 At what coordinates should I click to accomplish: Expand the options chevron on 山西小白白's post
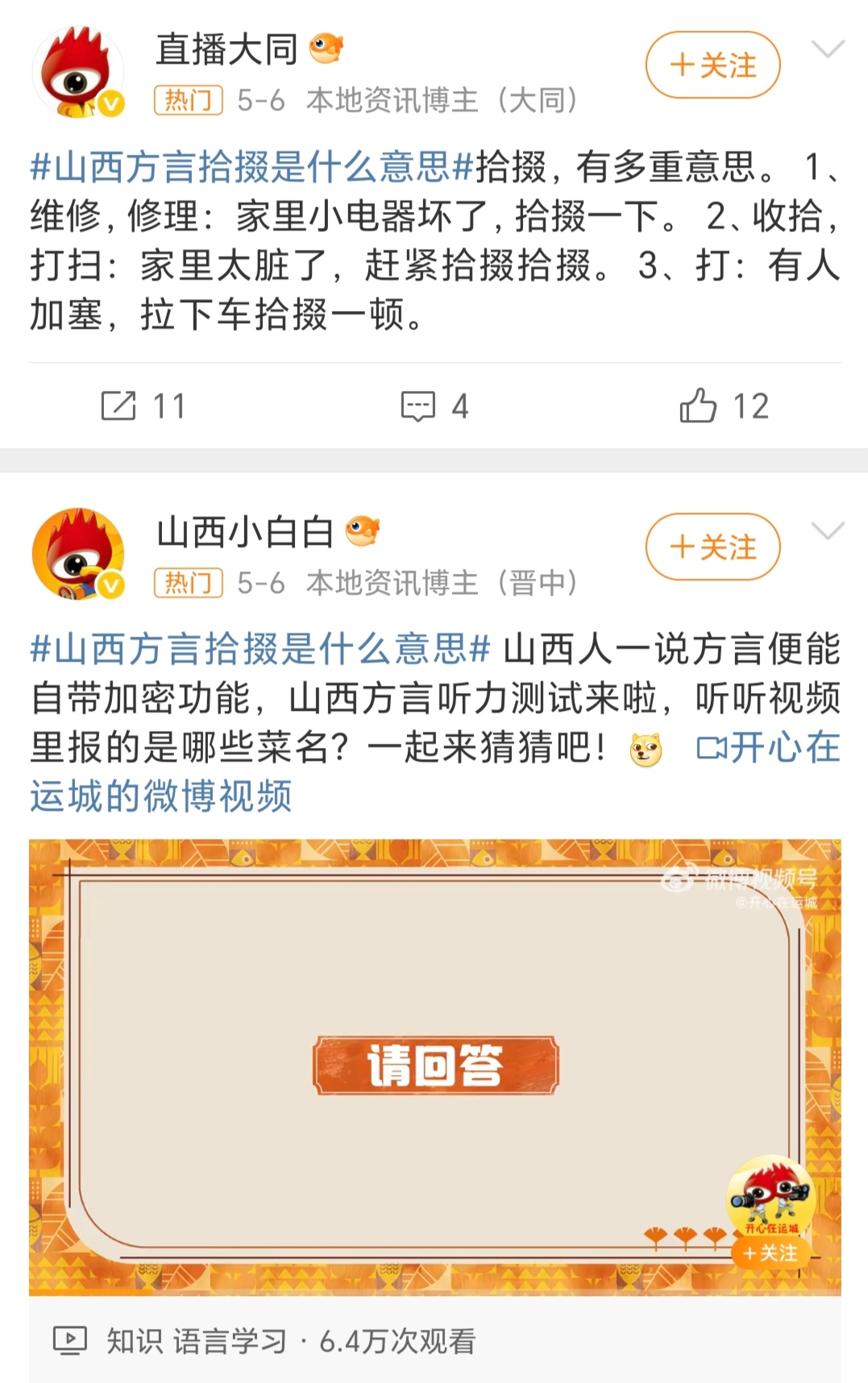click(828, 531)
